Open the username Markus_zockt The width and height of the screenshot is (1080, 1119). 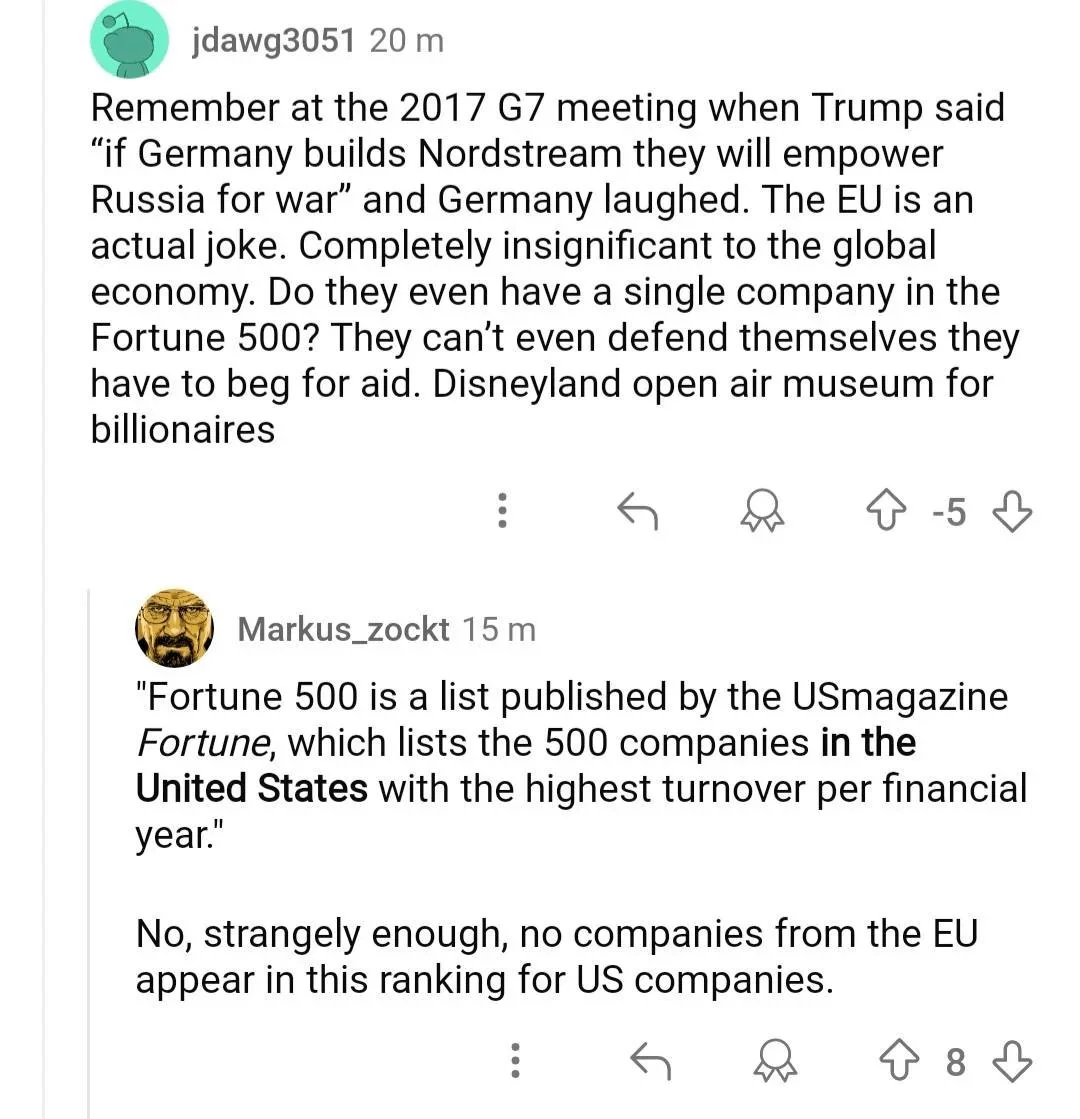[x=343, y=629]
